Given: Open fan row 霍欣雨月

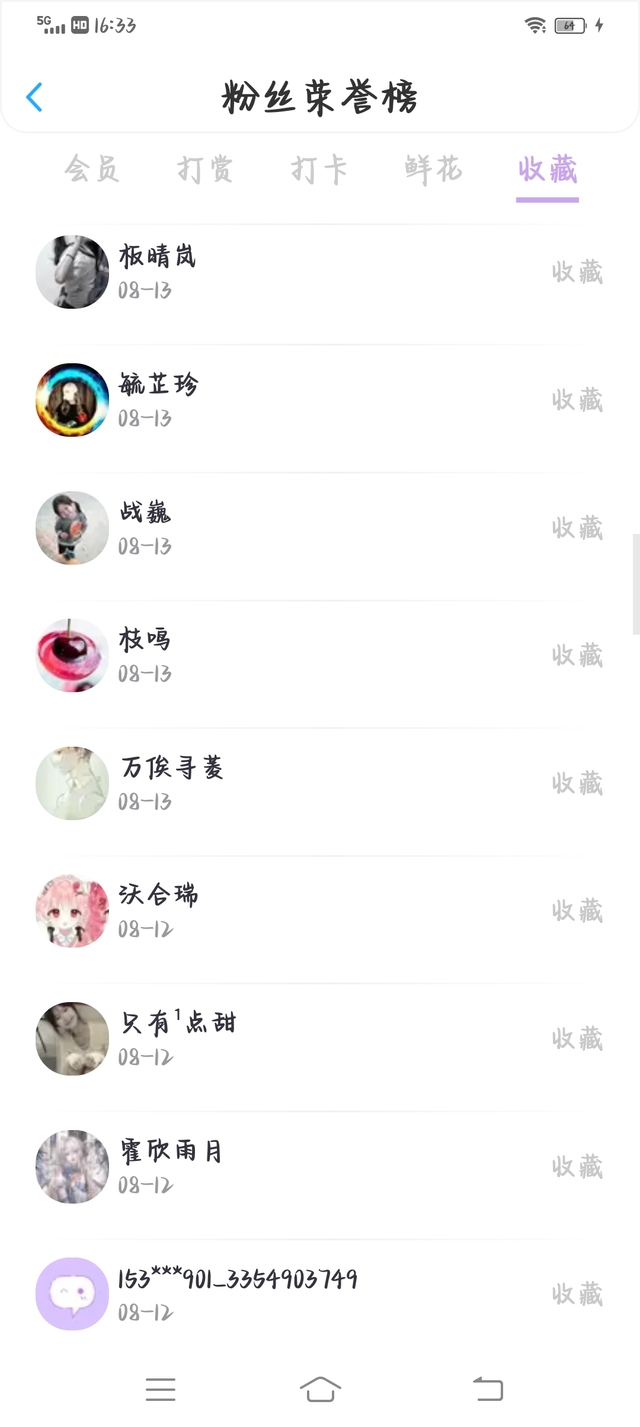Looking at the screenshot, I should click(x=300, y=1166).
